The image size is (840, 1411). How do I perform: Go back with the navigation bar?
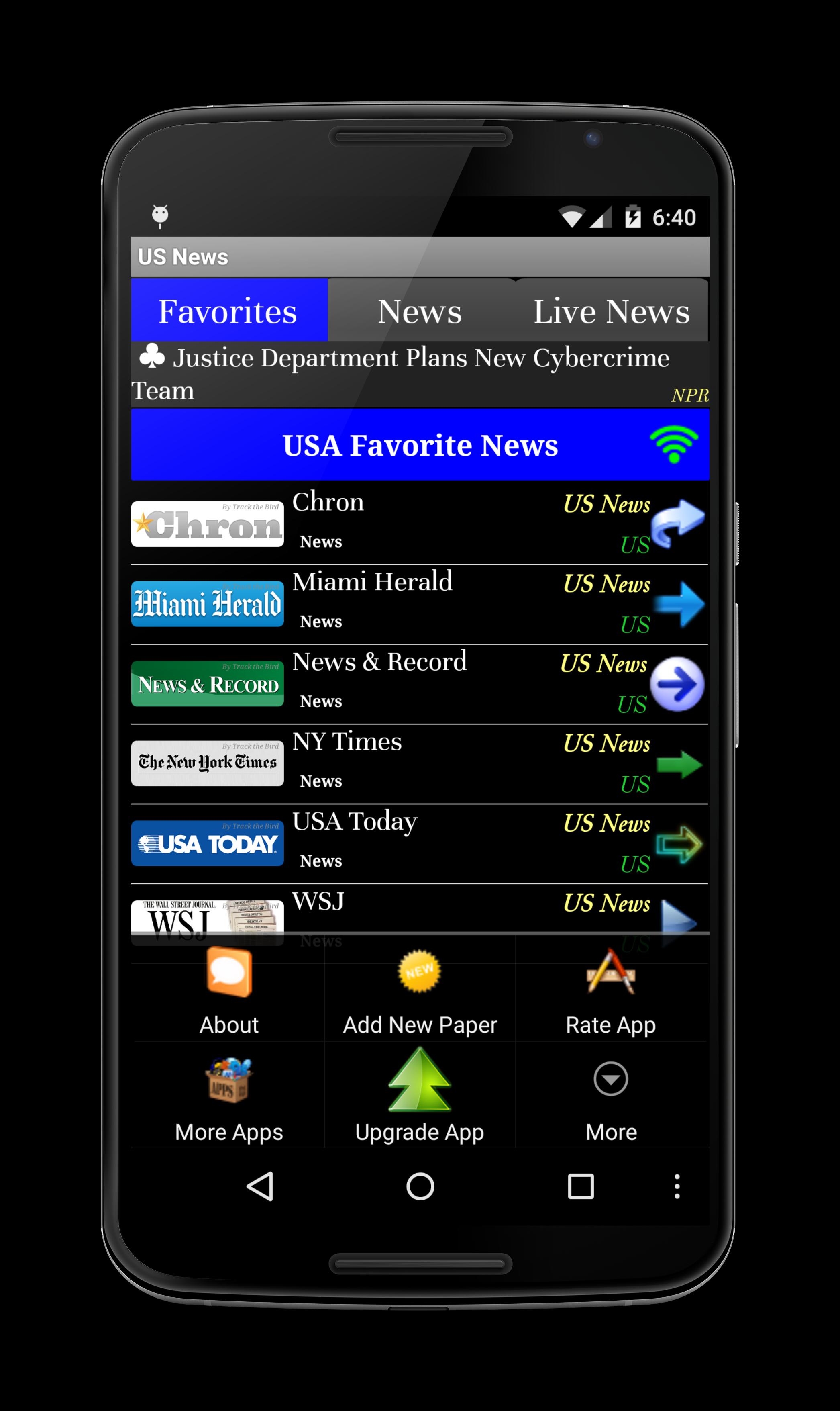point(260,1186)
